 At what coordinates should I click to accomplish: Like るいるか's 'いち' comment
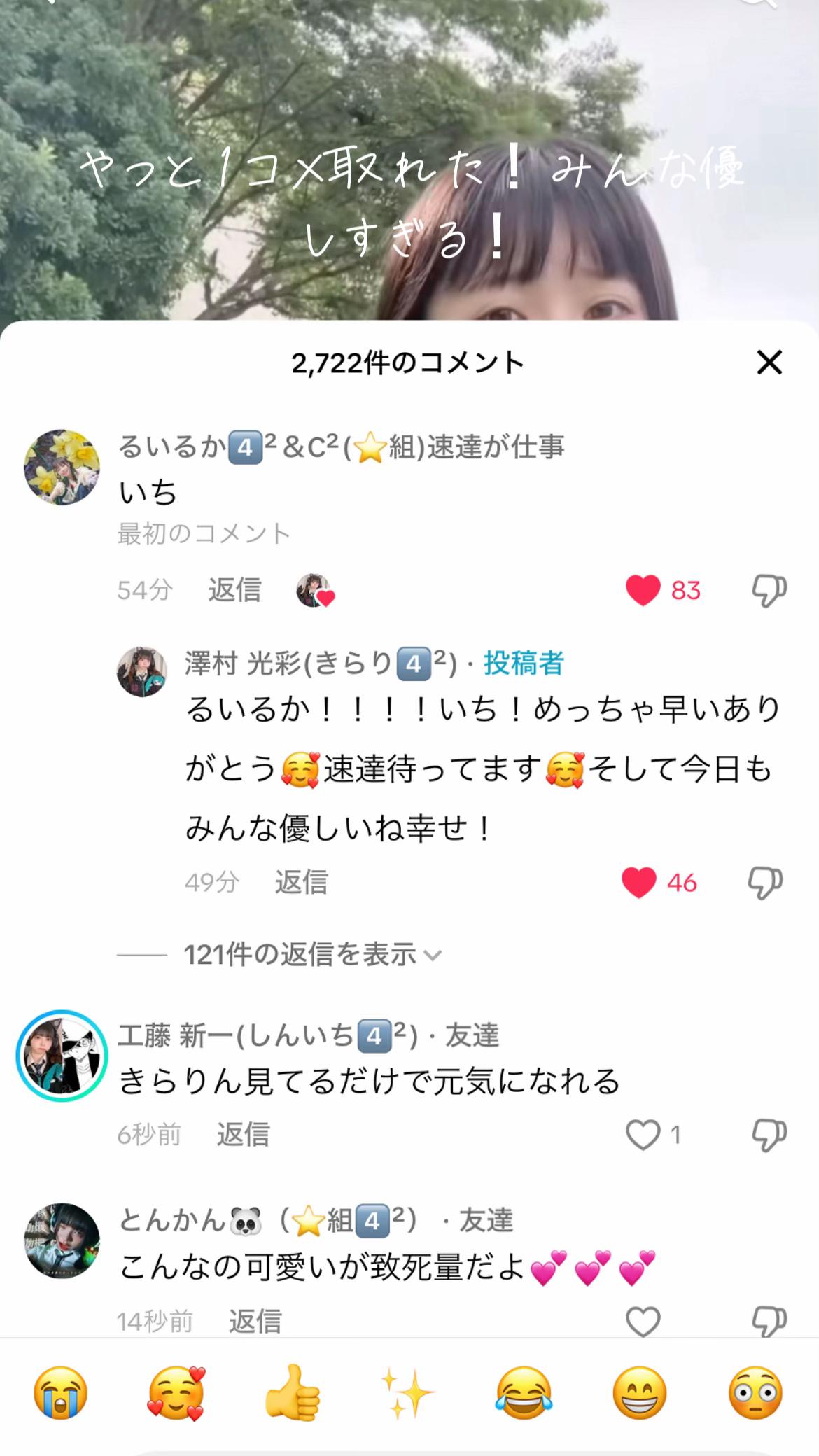pos(643,590)
